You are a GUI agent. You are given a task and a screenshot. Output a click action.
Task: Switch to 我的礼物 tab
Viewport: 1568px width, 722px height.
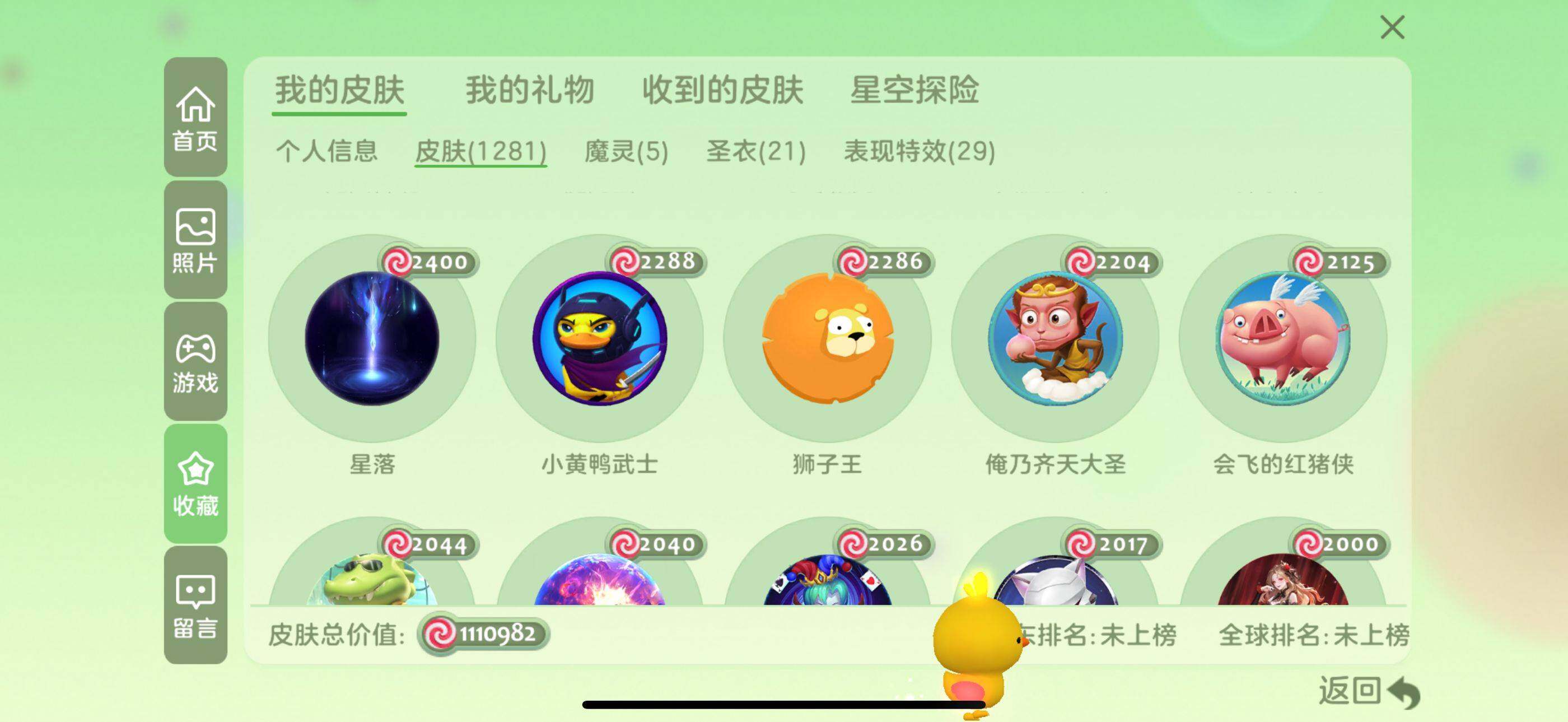(x=529, y=90)
